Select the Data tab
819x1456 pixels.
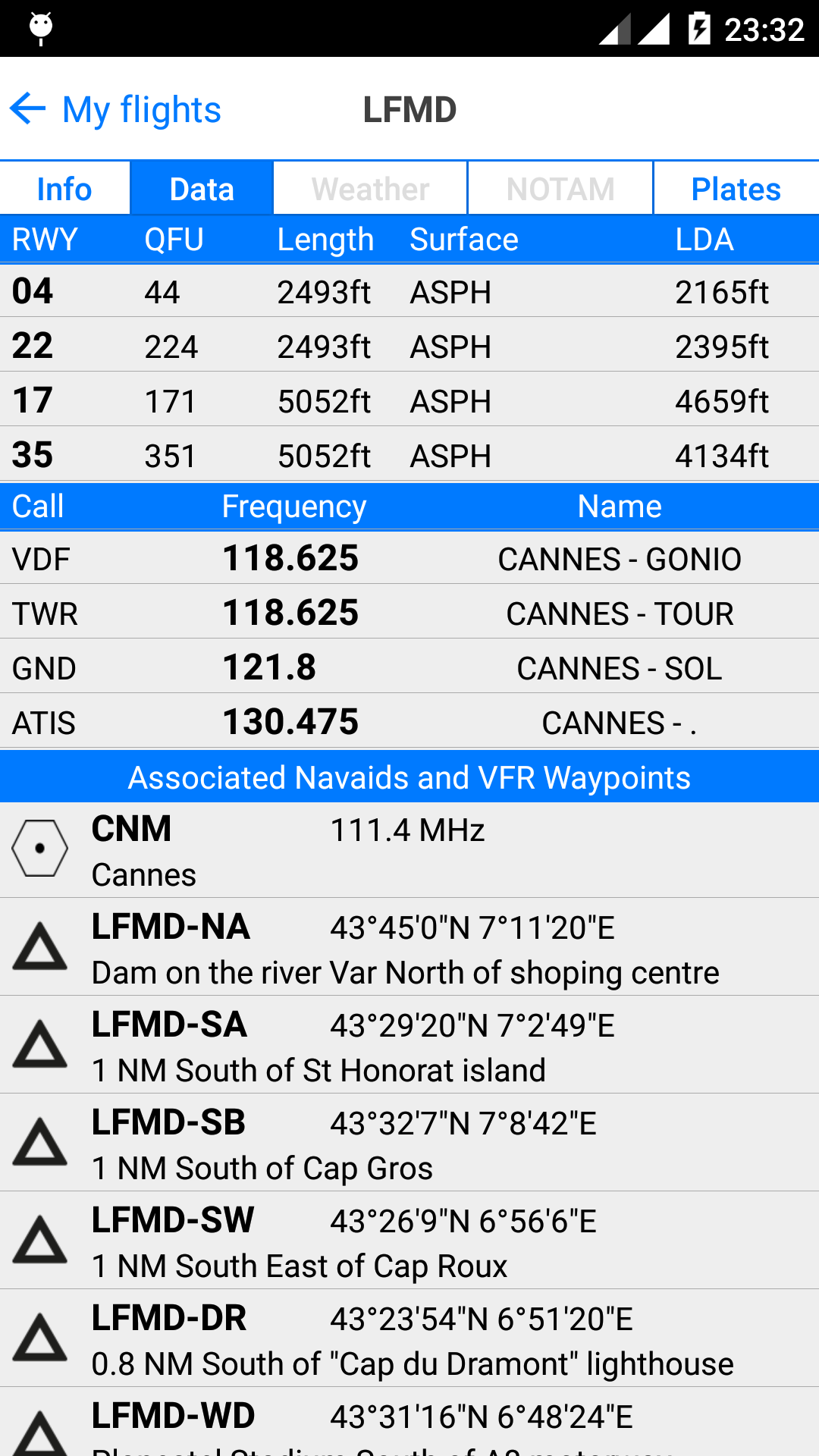pyautogui.click(x=202, y=189)
